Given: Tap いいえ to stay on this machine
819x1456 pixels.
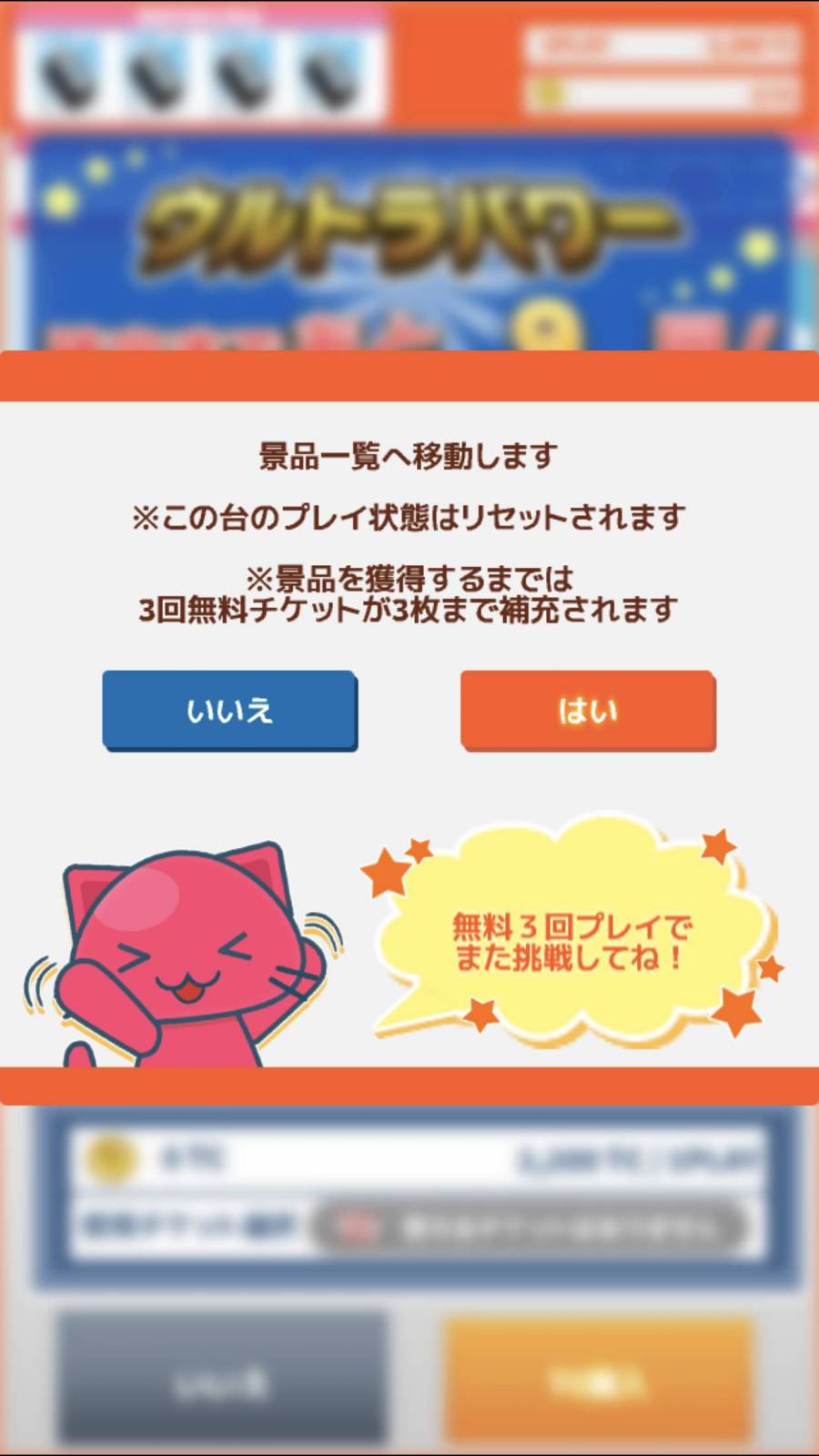Looking at the screenshot, I should [x=229, y=710].
